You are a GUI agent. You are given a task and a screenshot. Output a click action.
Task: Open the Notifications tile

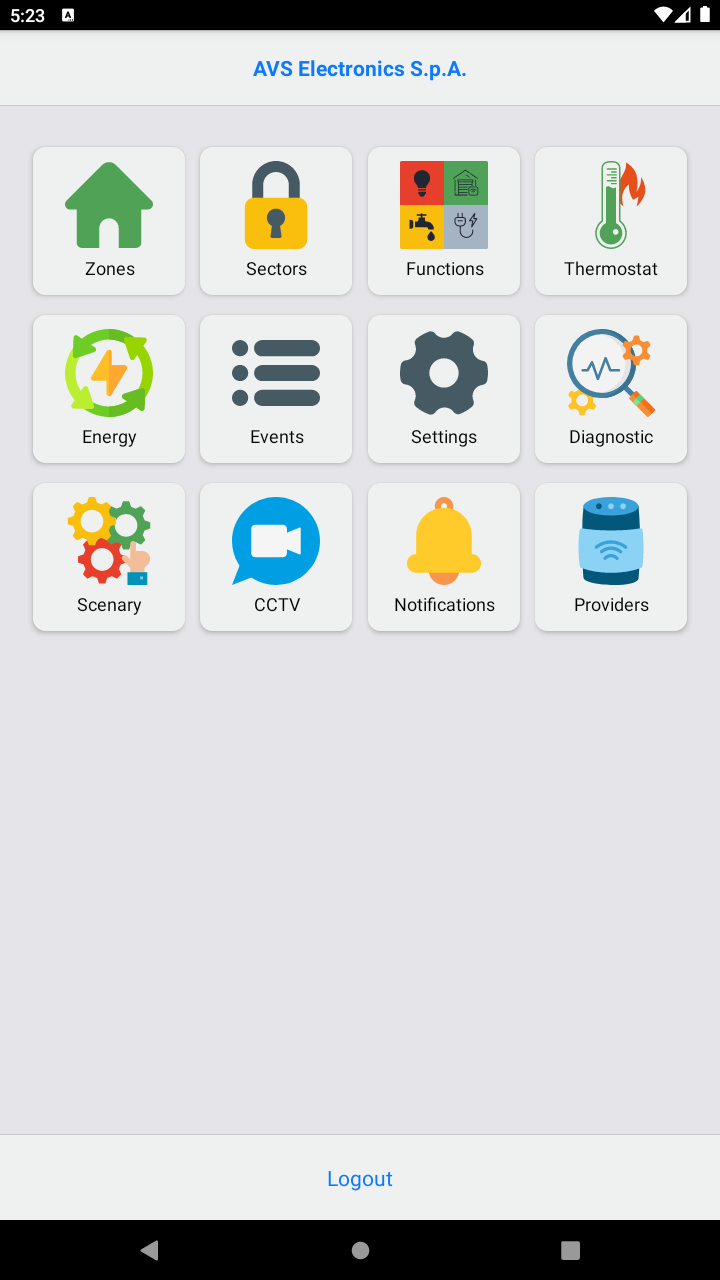[444, 557]
